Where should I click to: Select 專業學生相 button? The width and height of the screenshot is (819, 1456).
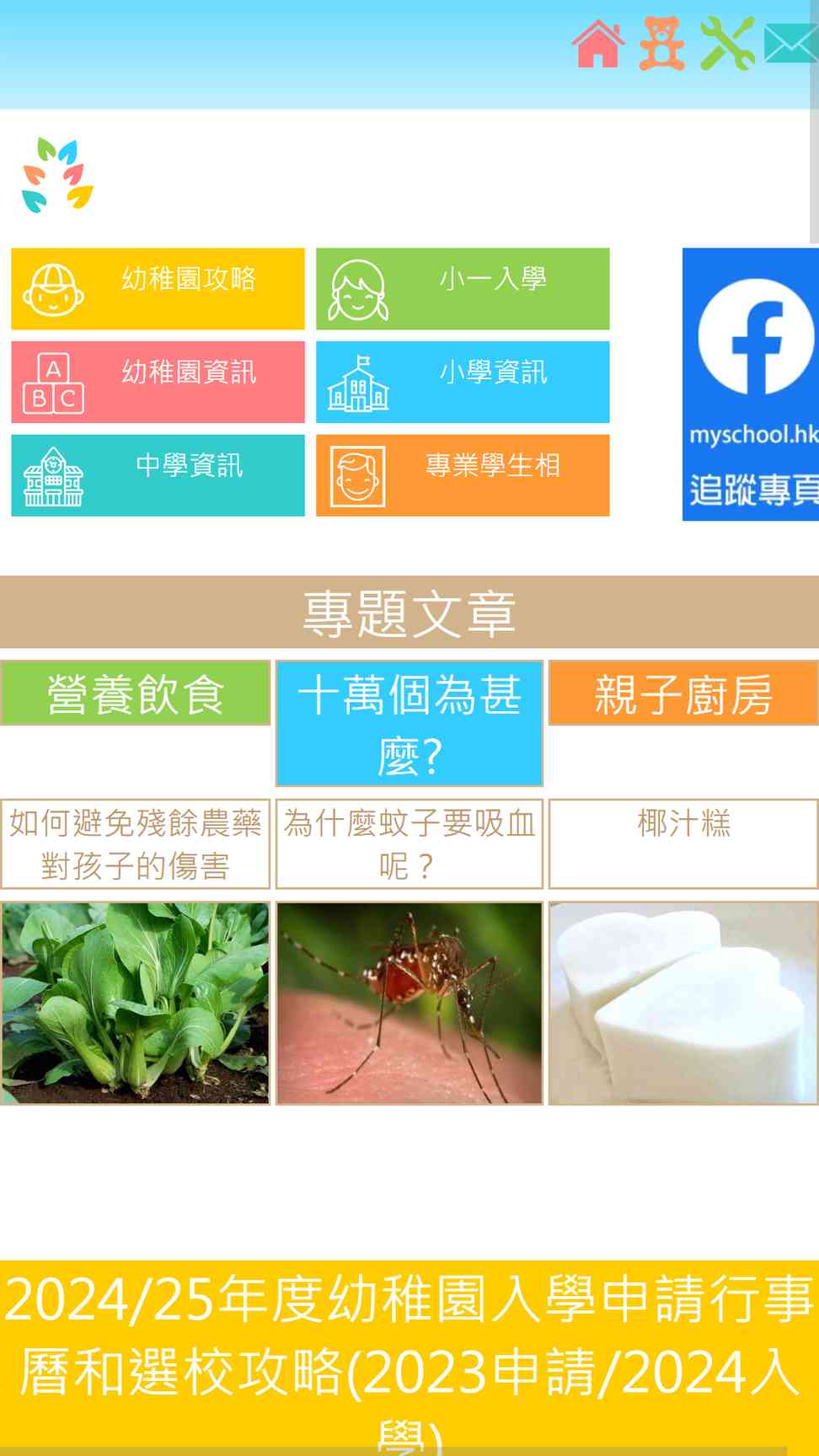(463, 475)
